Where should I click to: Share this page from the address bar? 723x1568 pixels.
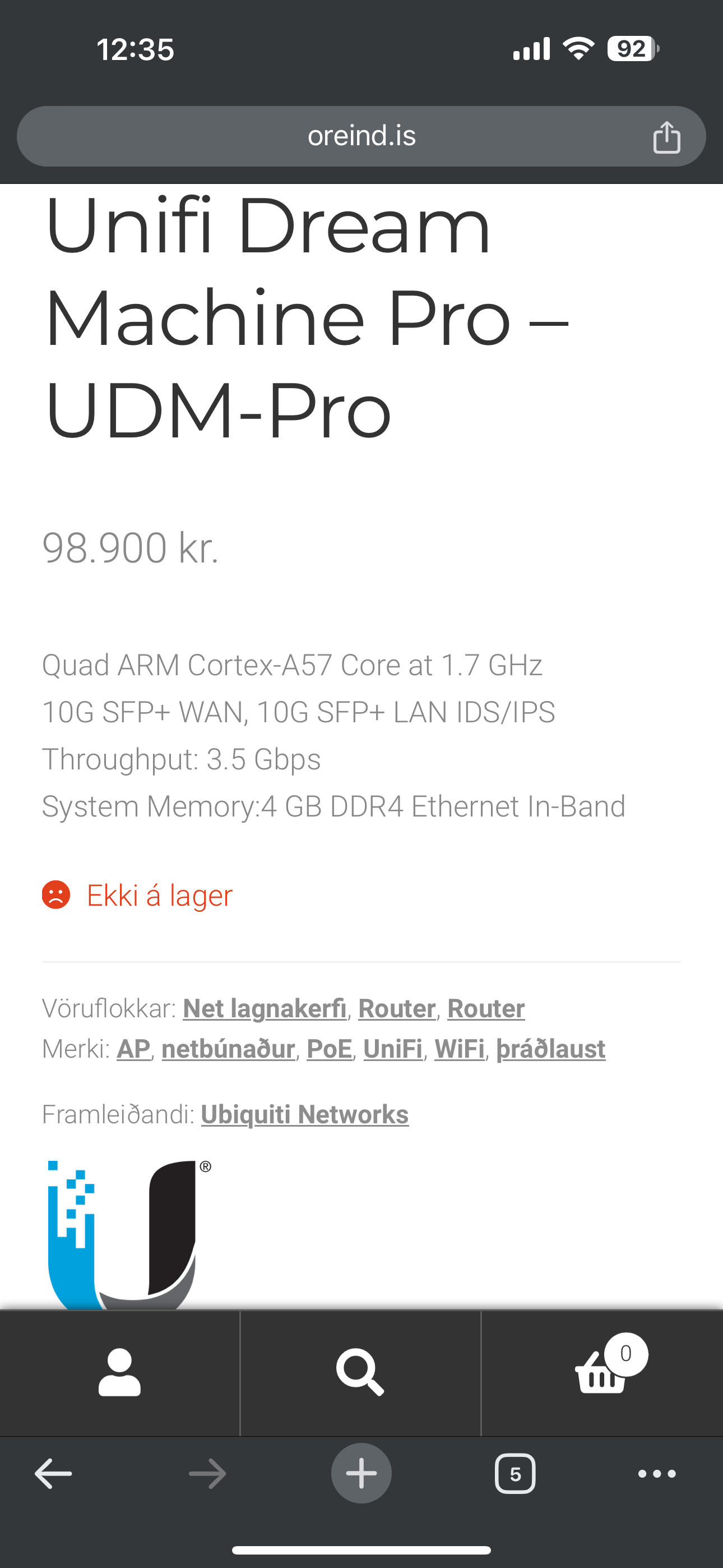666,136
